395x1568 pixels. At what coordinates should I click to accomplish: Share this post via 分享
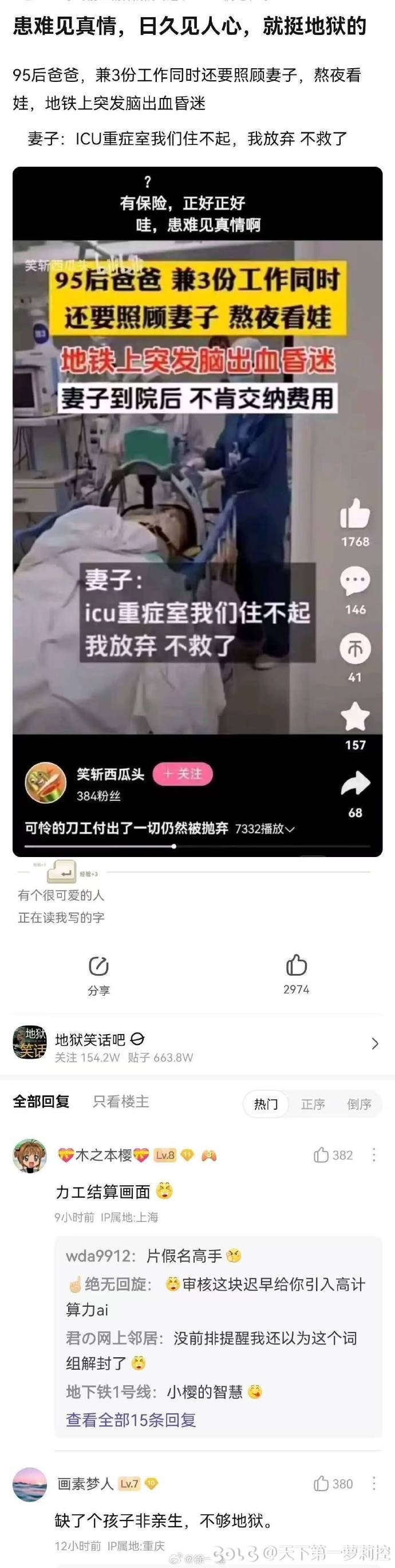98,974
